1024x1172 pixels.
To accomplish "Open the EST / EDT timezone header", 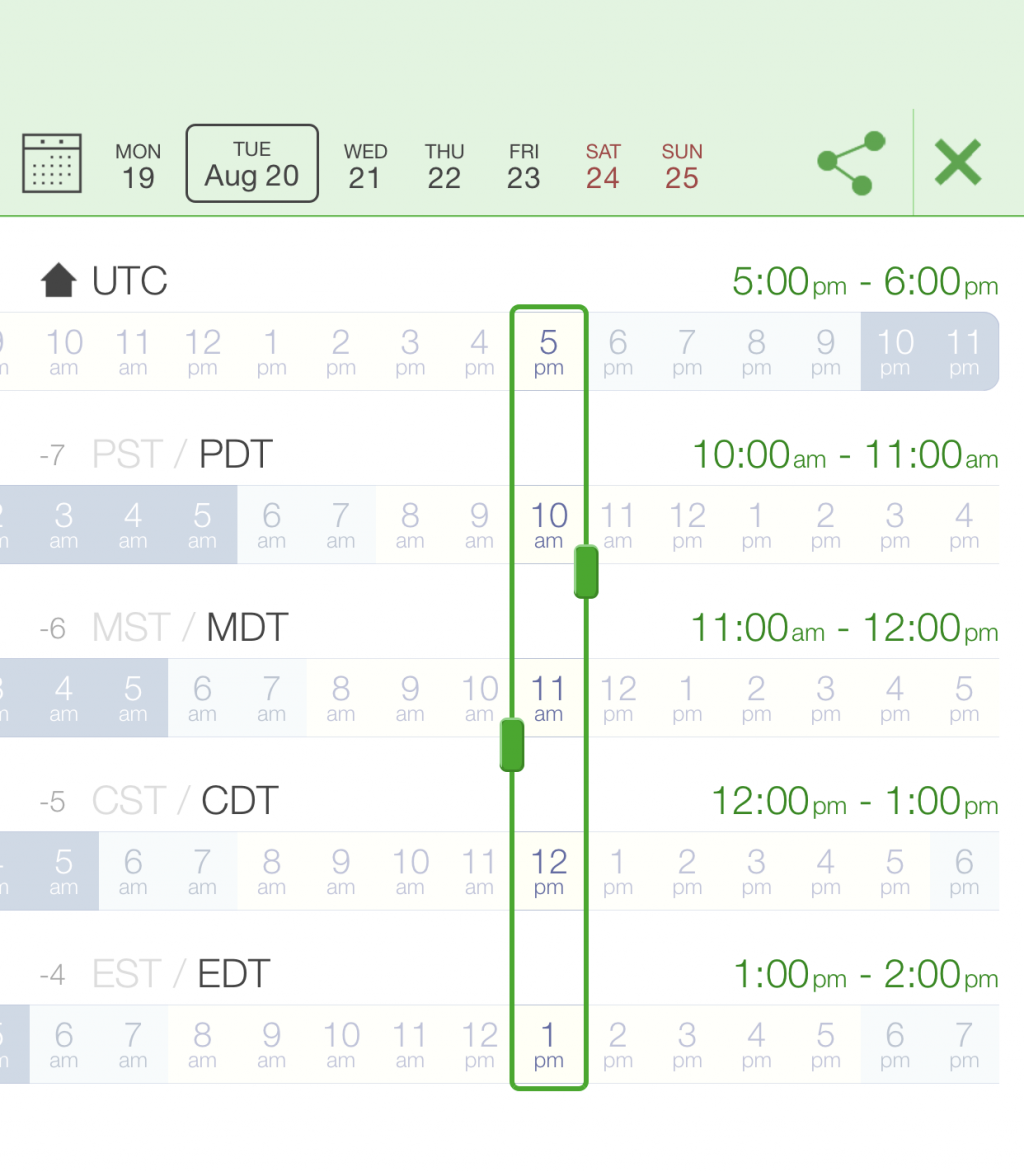I will 180,974.
